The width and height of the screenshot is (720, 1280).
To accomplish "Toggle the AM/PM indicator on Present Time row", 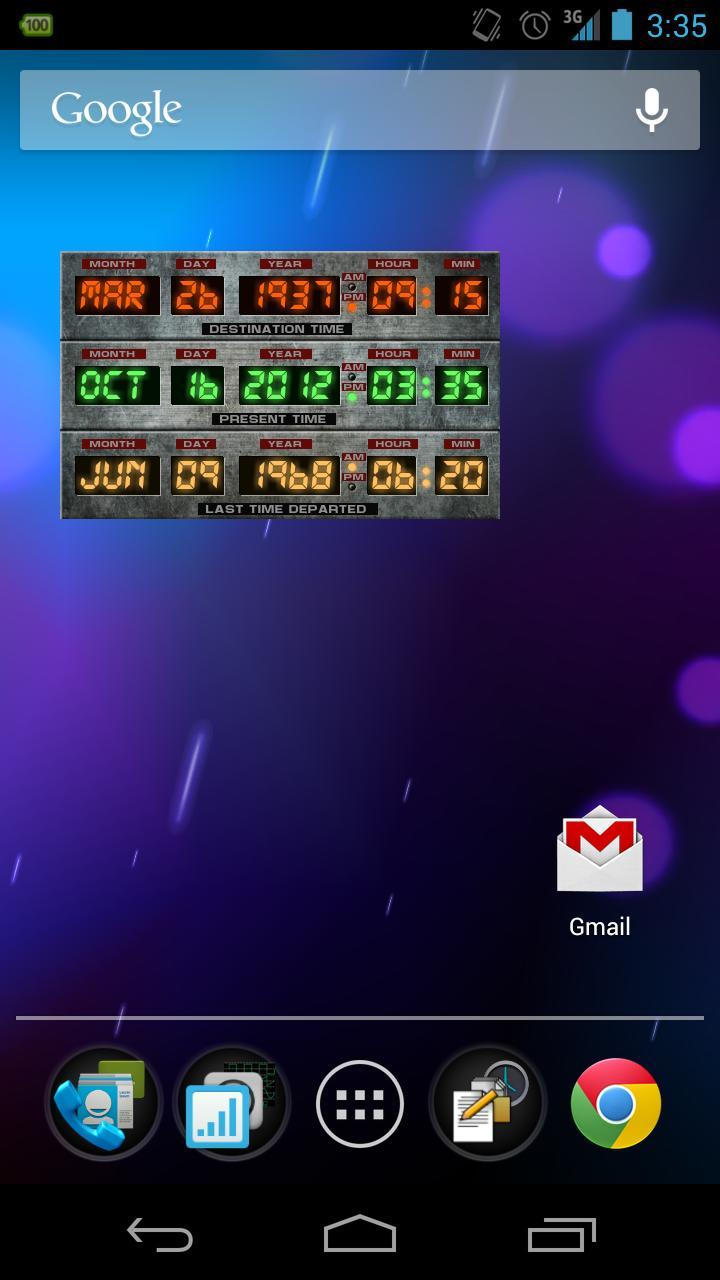I will [x=353, y=384].
